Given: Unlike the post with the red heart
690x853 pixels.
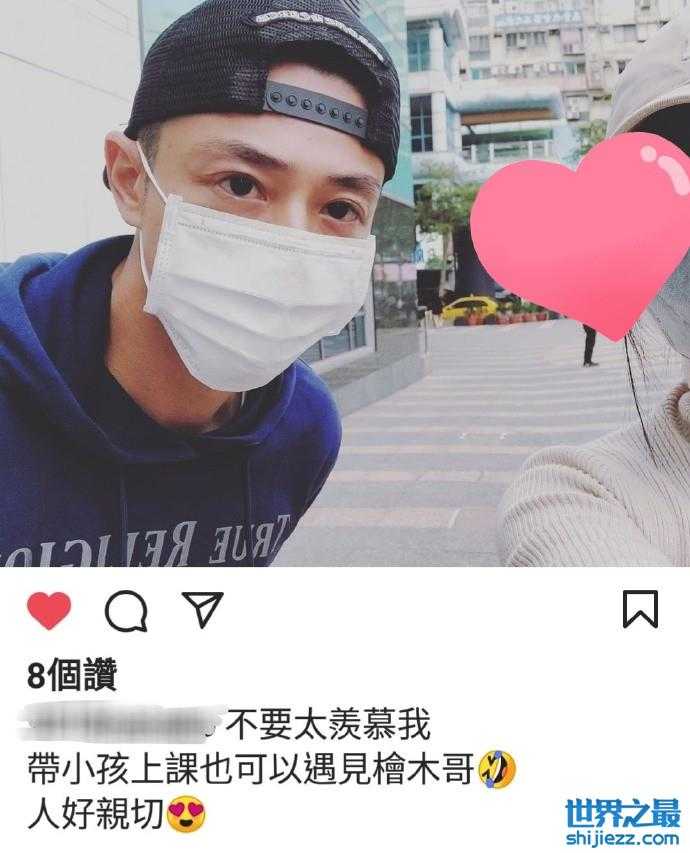Looking at the screenshot, I should click(47, 610).
